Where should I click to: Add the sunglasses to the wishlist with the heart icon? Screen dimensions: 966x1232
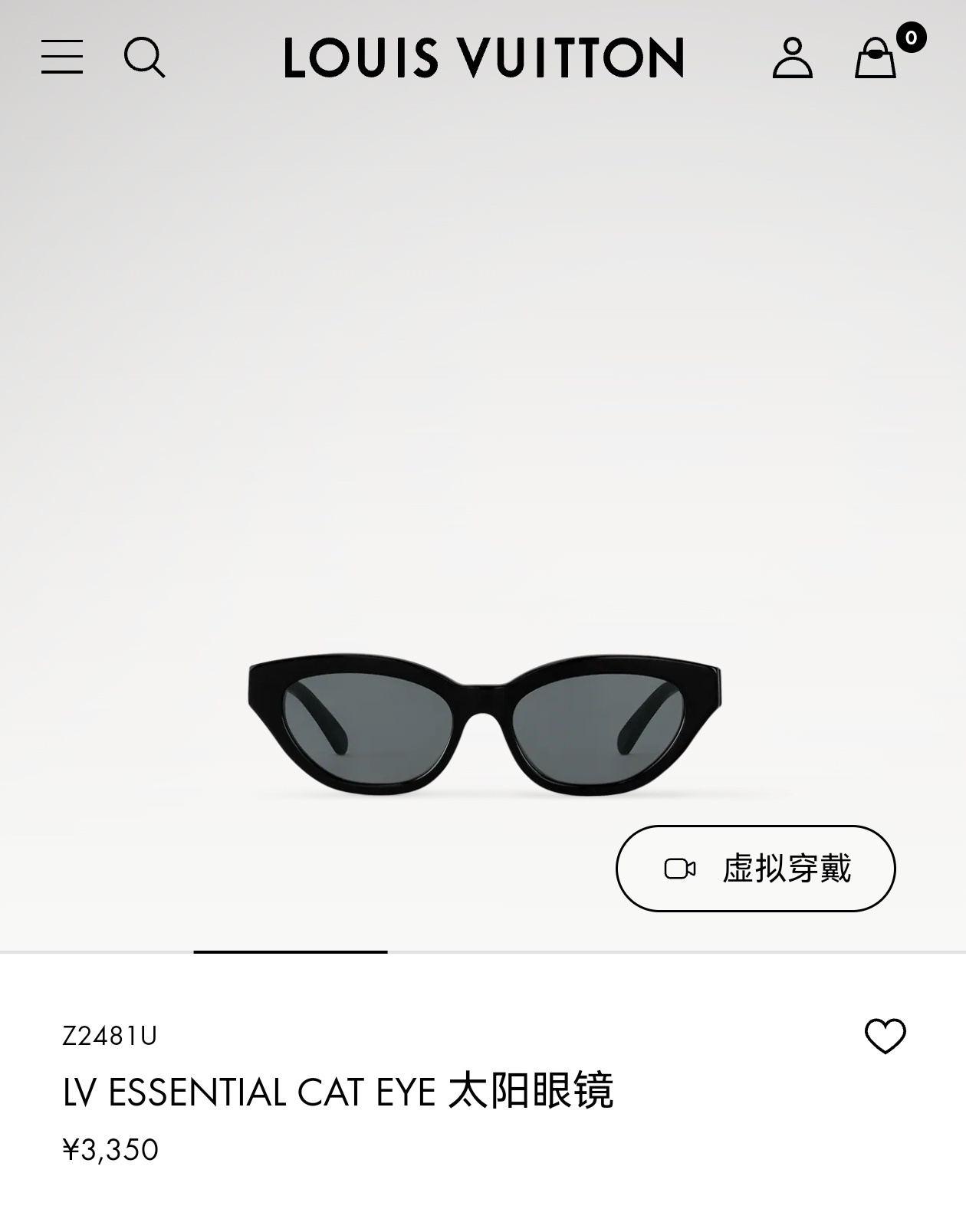(885, 1036)
